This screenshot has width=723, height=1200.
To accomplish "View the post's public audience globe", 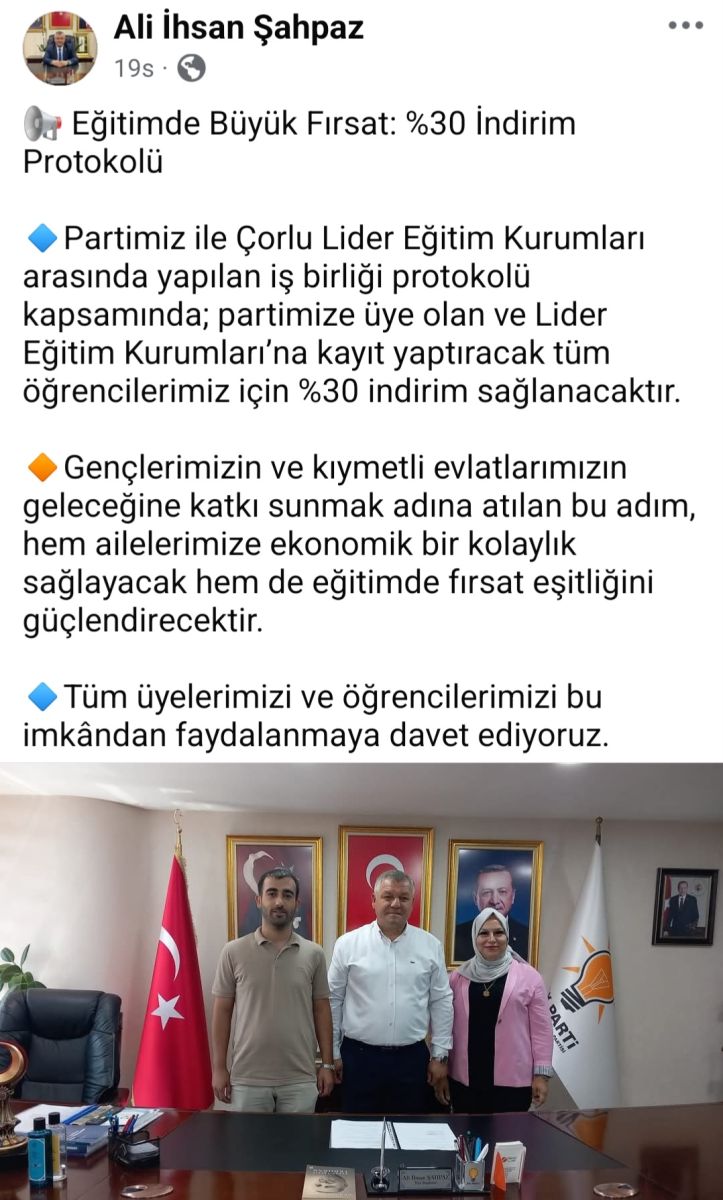I will coord(192,68).
